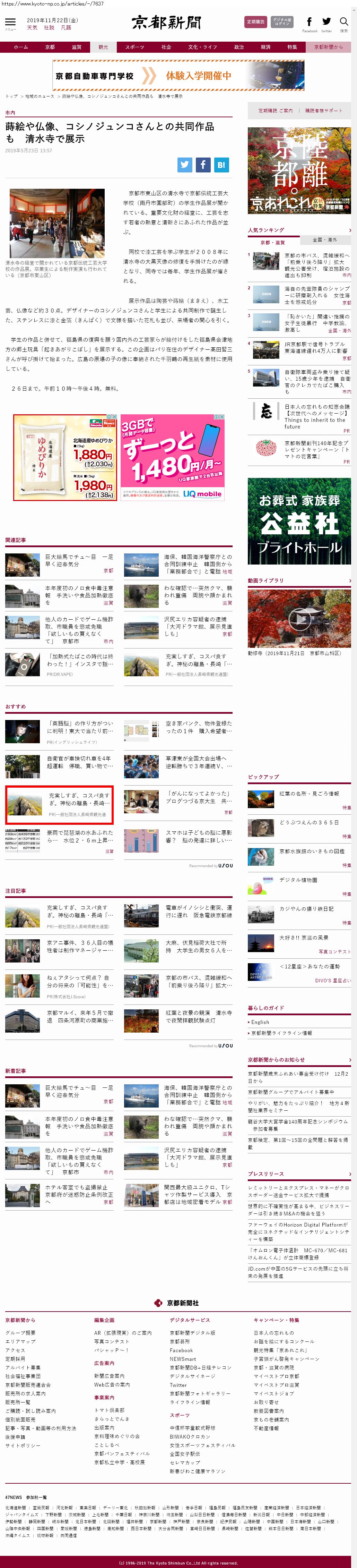Share article on Twitter
The image size is (357, 1568).
click(185, 164)
